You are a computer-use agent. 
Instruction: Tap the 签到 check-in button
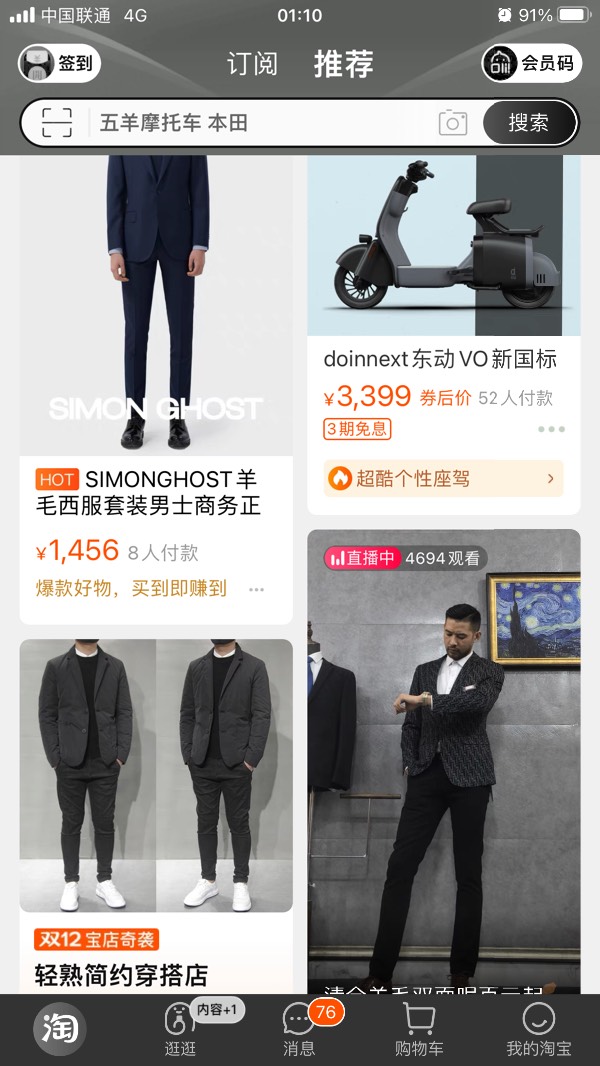60,64
